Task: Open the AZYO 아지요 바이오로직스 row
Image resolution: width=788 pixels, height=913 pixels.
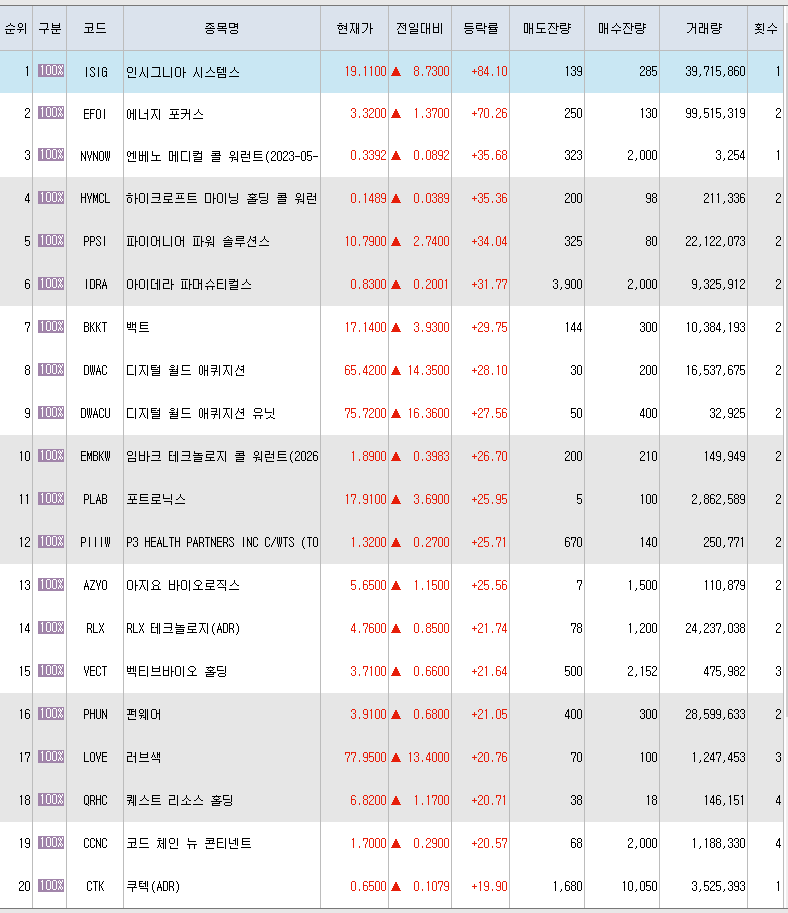Action: coord(391,585)
